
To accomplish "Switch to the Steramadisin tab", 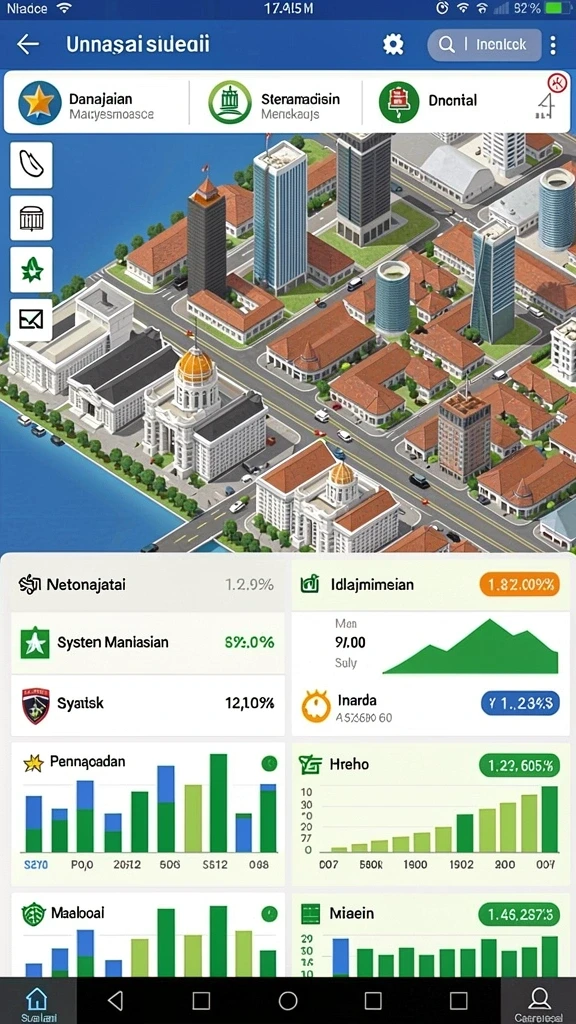I will [274, 103].
